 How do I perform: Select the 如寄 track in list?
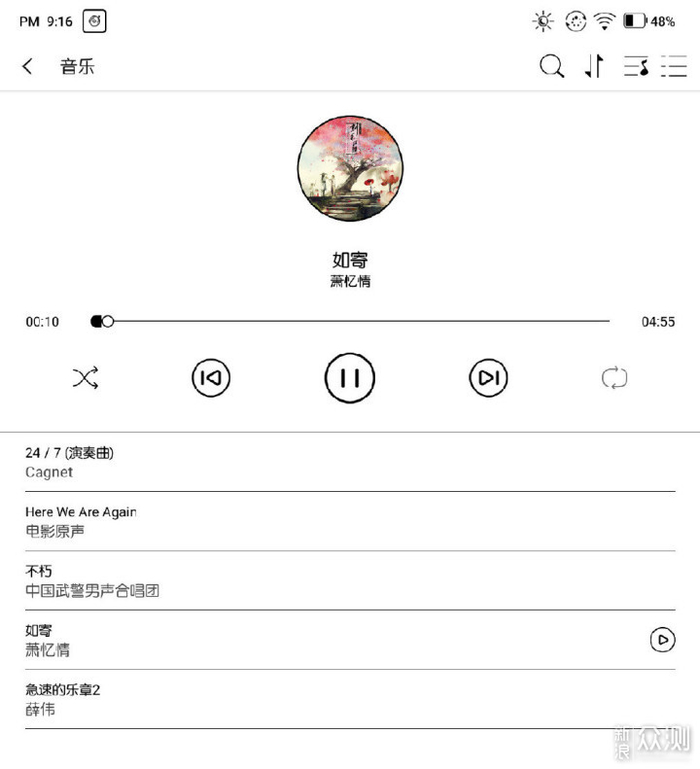350,640
